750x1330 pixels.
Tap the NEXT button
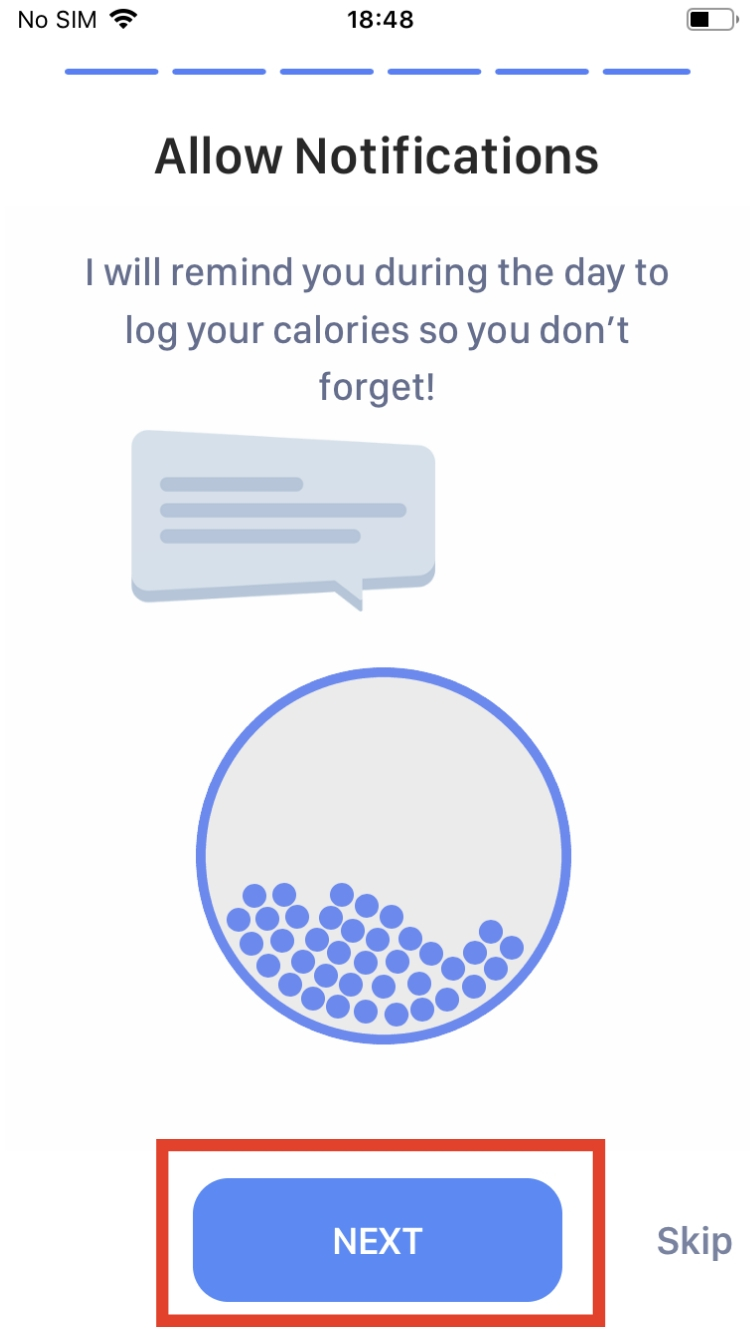pos(377,1240)
